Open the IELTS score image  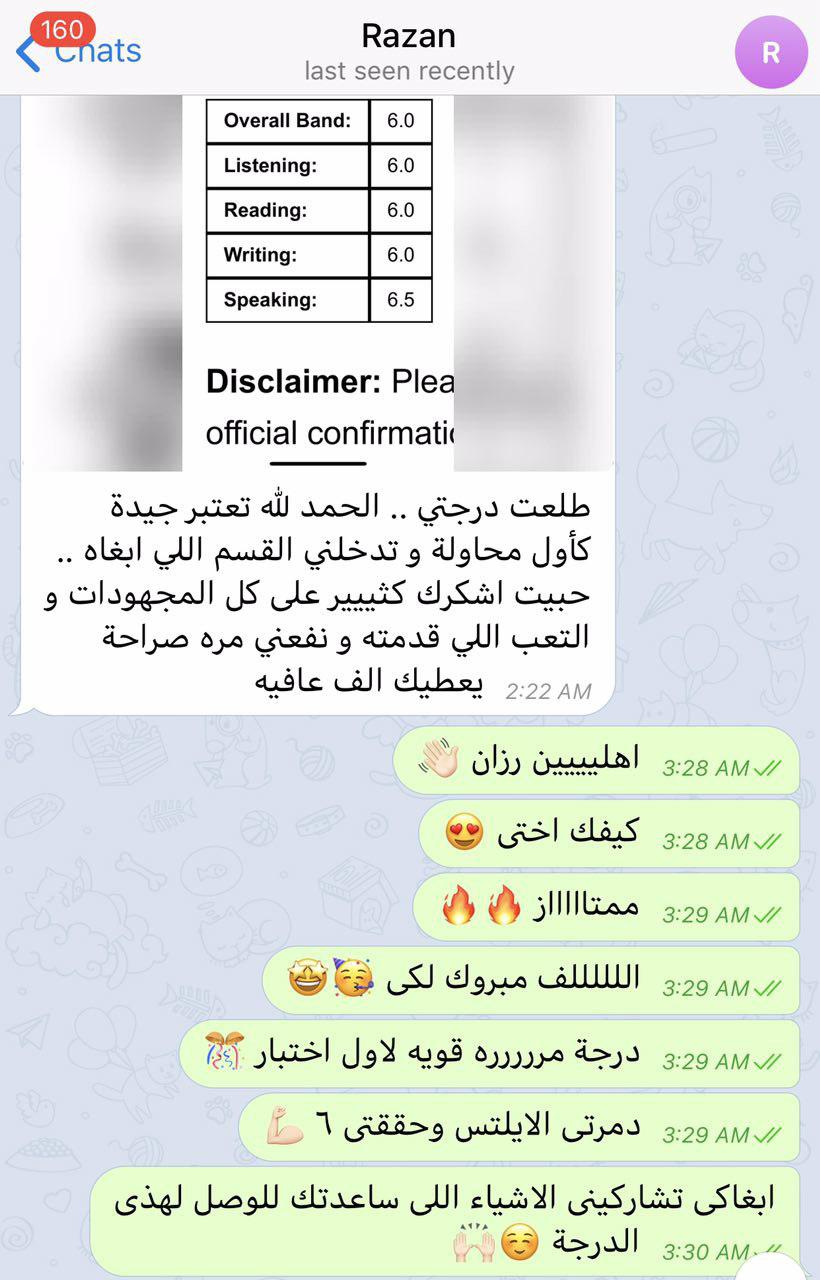tap(318, 280)
